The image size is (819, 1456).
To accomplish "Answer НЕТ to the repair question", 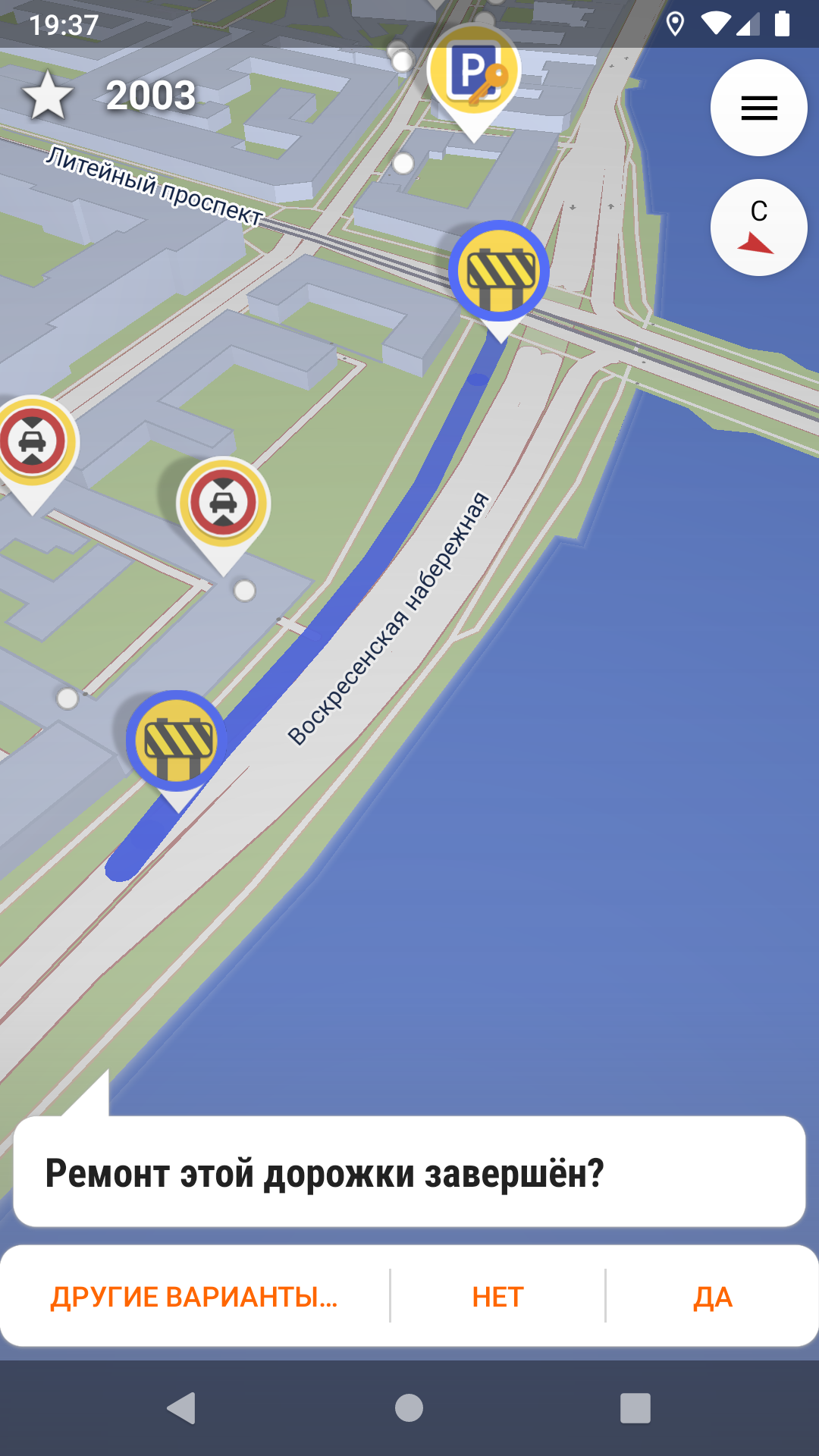I will pos(497,1297).
